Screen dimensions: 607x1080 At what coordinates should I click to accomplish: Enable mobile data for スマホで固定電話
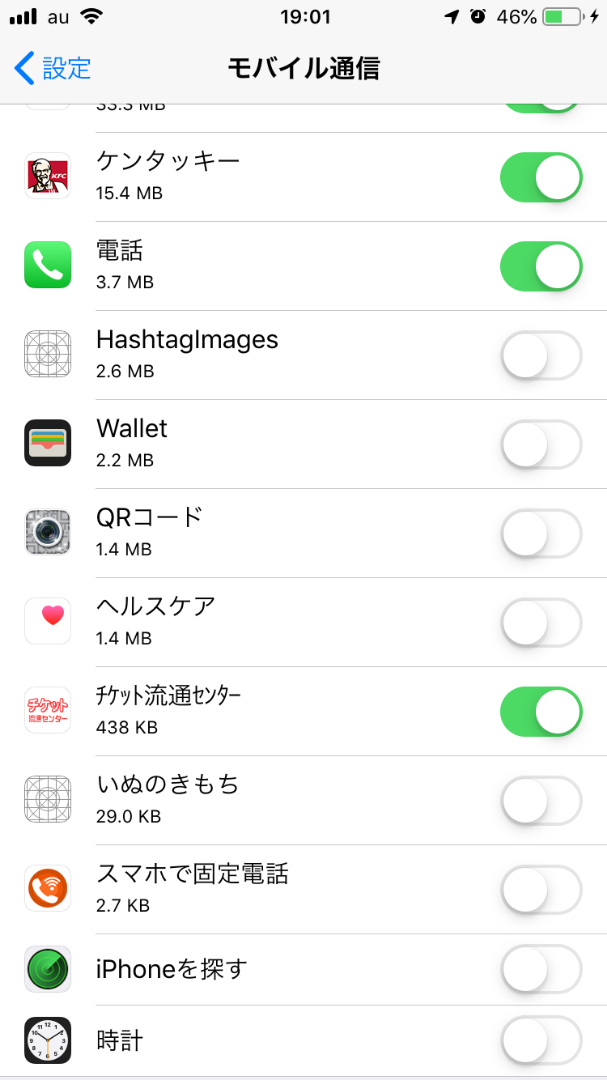click(540, 890)
